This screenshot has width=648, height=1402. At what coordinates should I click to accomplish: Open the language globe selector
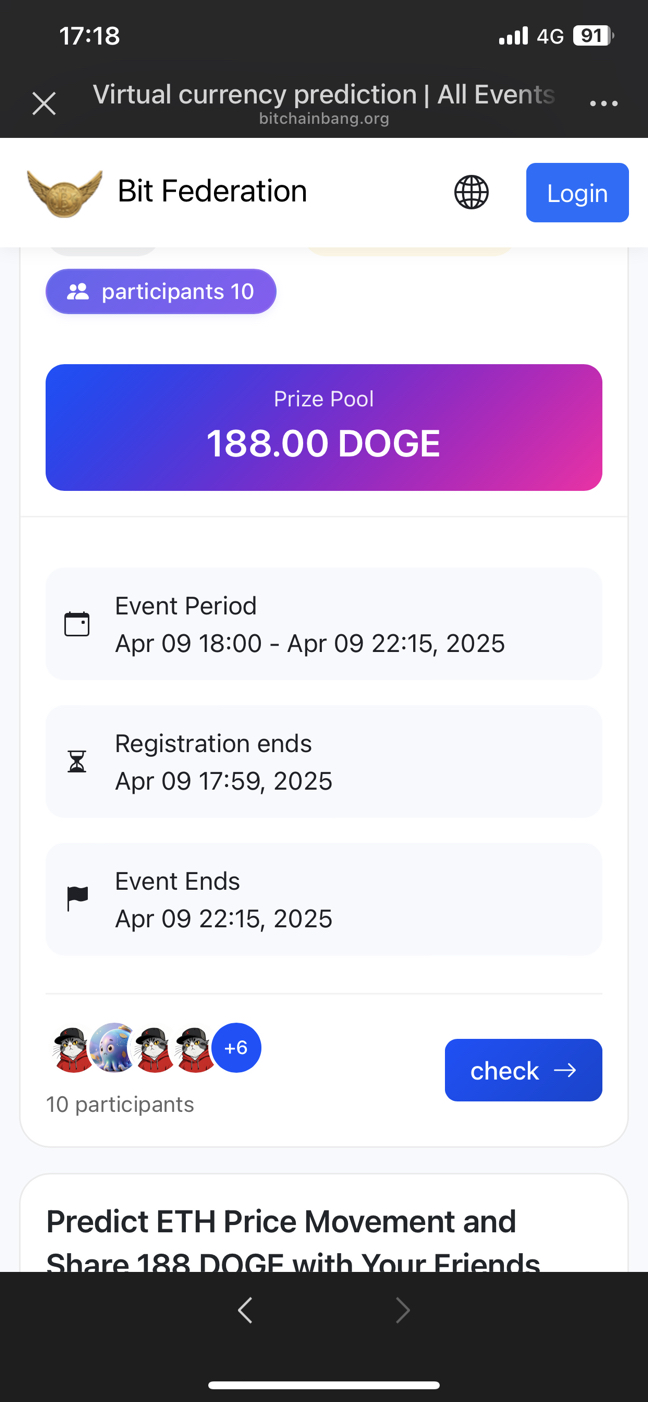(471, 192)
